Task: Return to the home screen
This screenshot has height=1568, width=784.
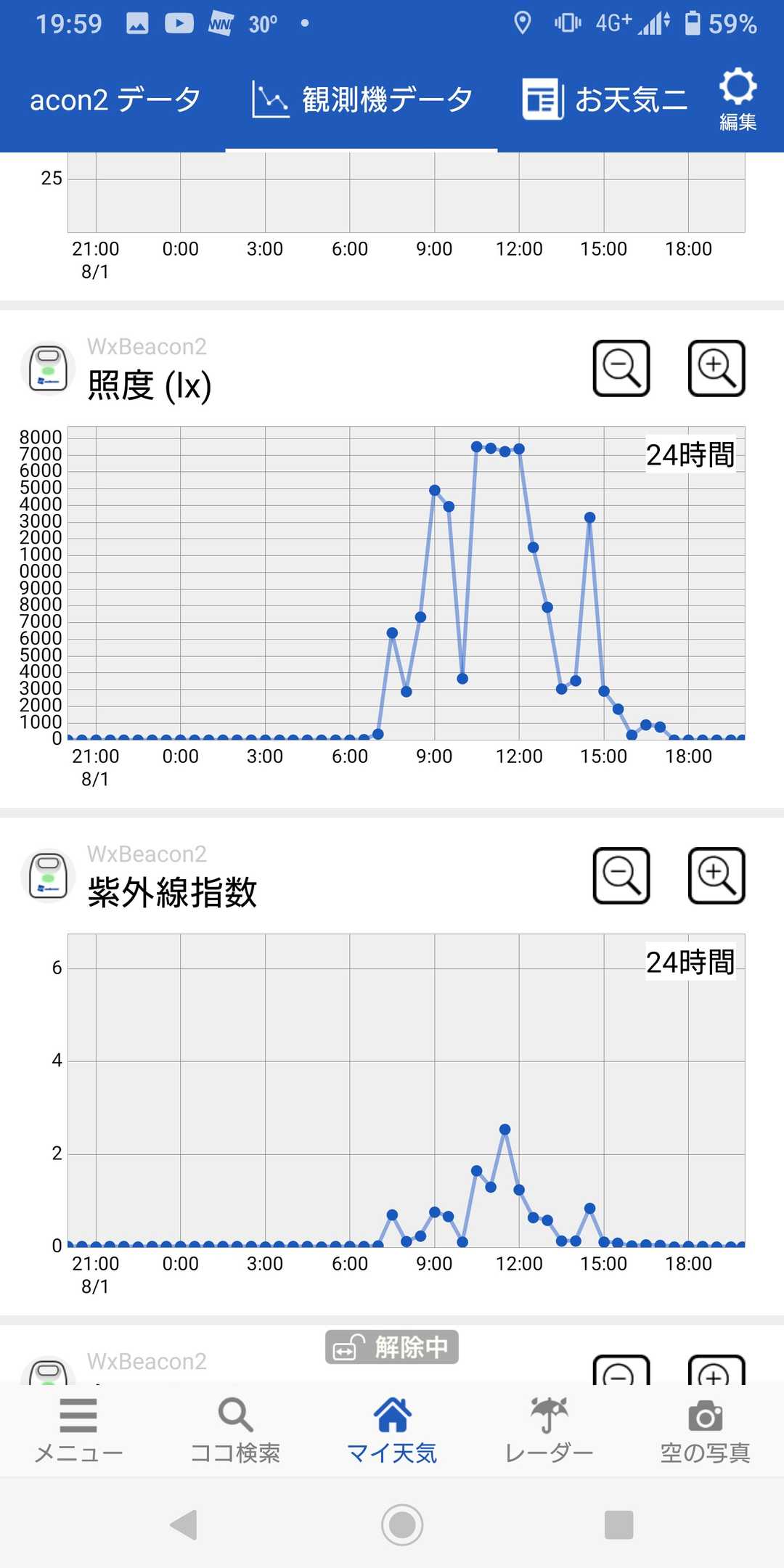Action: pyautogui.click(x=402, y=1524)
